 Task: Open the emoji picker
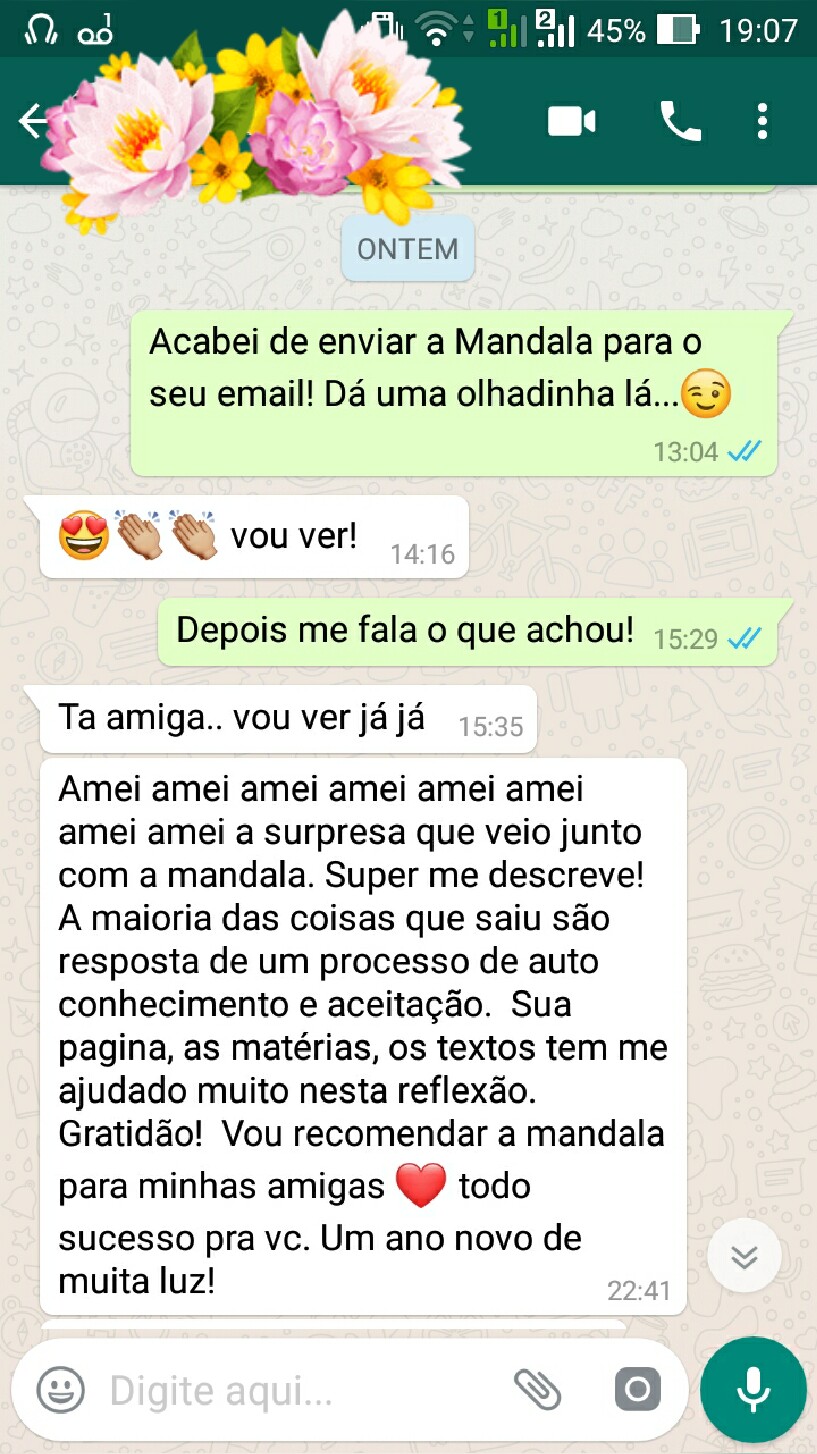(x=60, y=1389)
